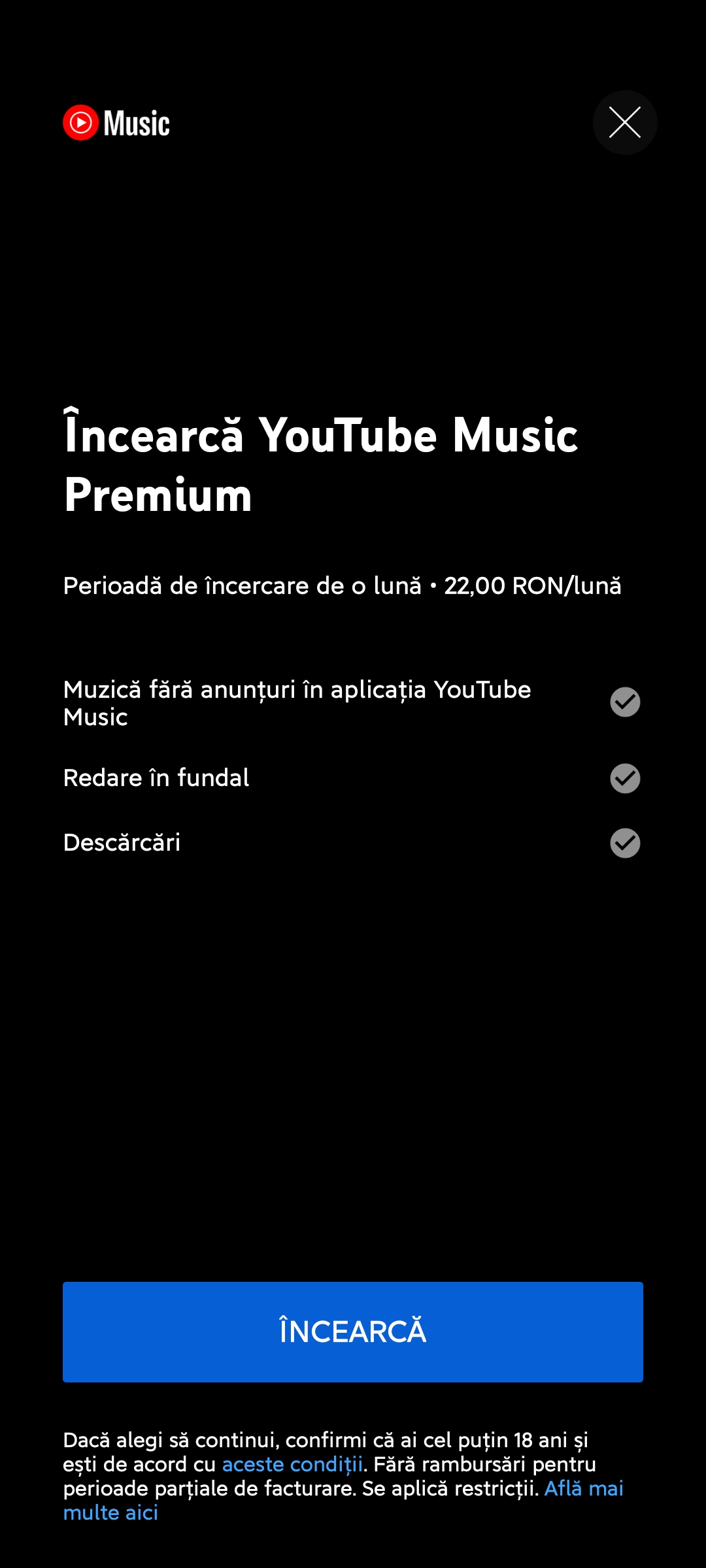Click the 'Music' wordmark in the header
Image resolution: width=706 pixels, height=1568 pixels.
coord(137,122)
